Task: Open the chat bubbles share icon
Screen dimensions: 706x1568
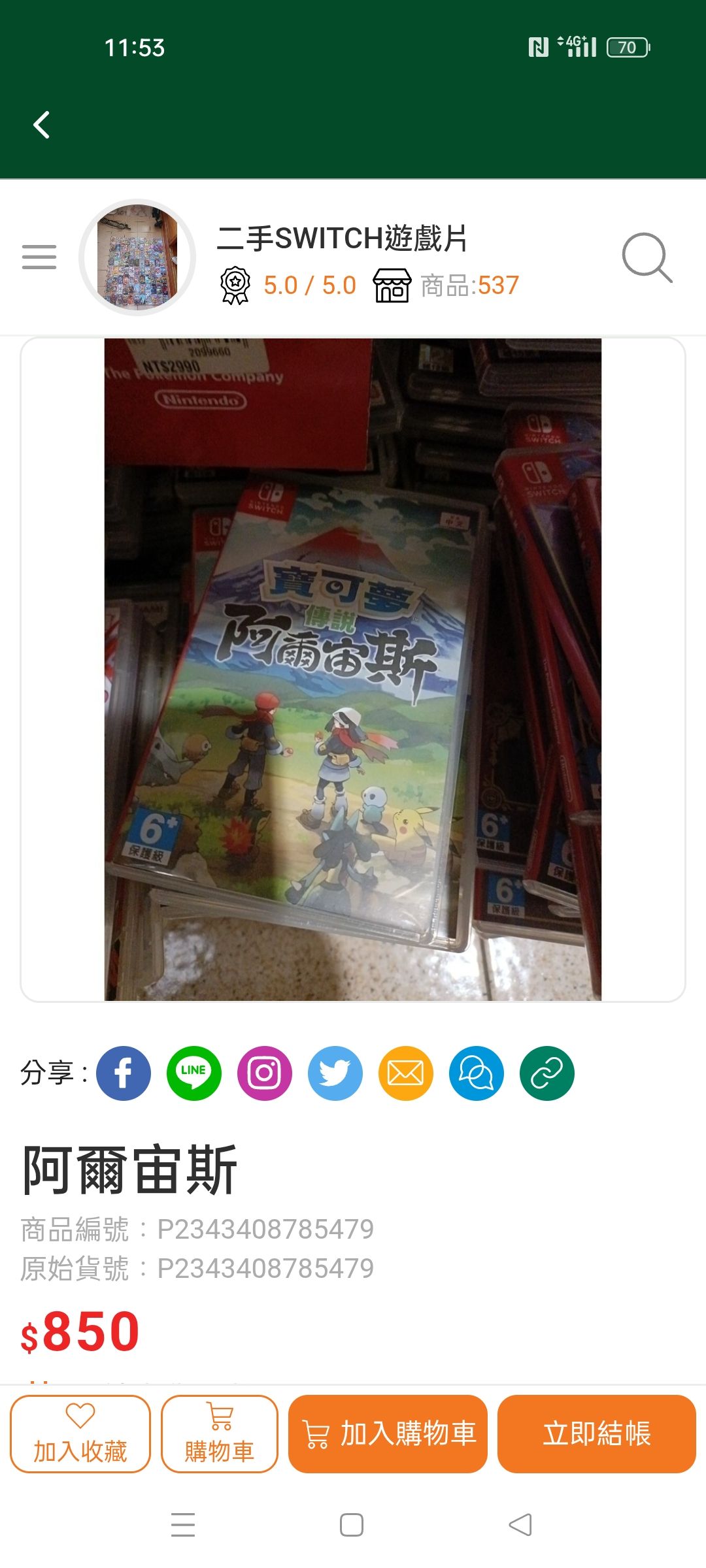Action: [x=477, y=1073]
